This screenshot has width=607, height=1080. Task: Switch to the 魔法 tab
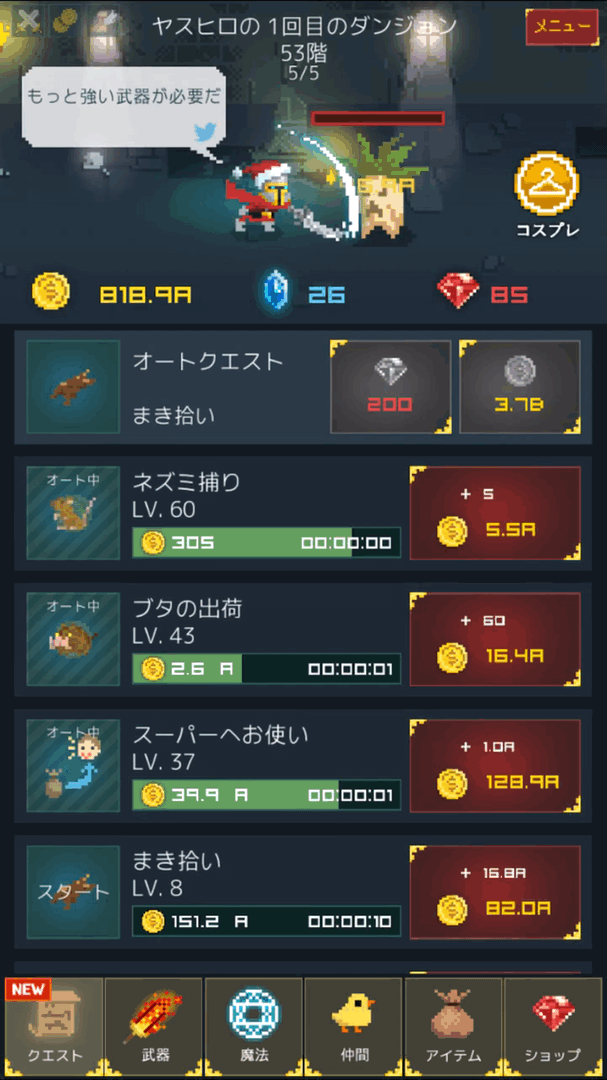pos(254,1026)
